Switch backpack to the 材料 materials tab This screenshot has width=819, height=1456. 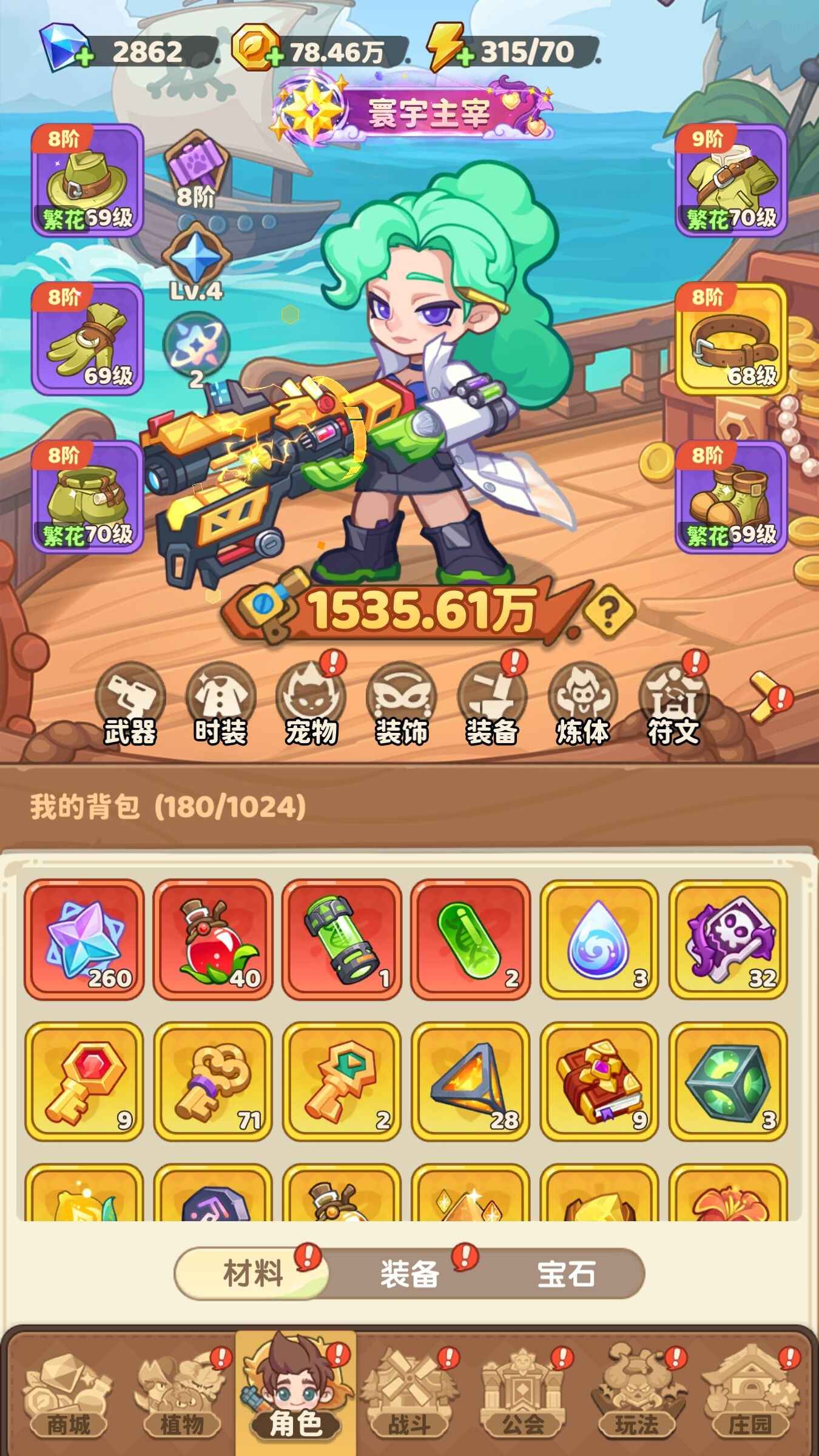tap(253, 1274)
